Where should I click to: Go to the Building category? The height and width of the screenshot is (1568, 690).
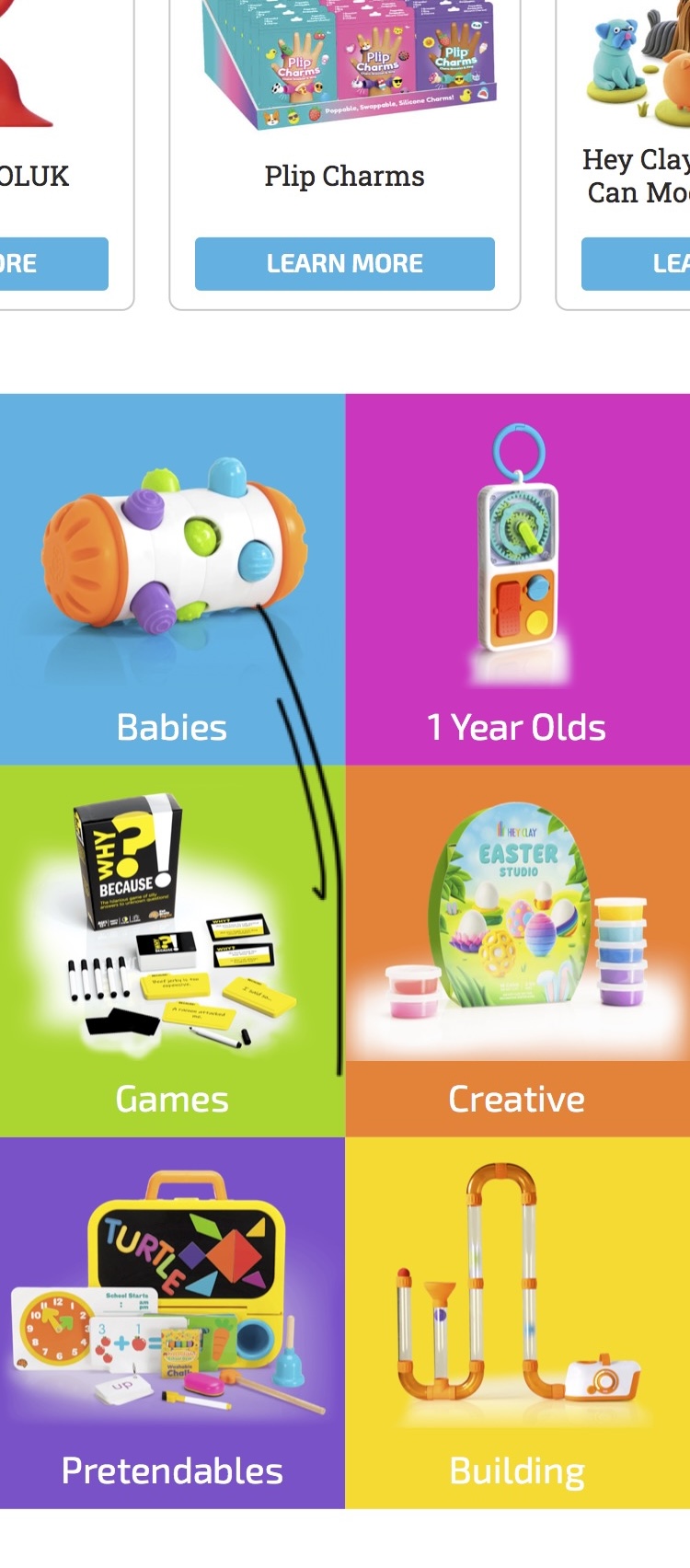click(517, 1323)
